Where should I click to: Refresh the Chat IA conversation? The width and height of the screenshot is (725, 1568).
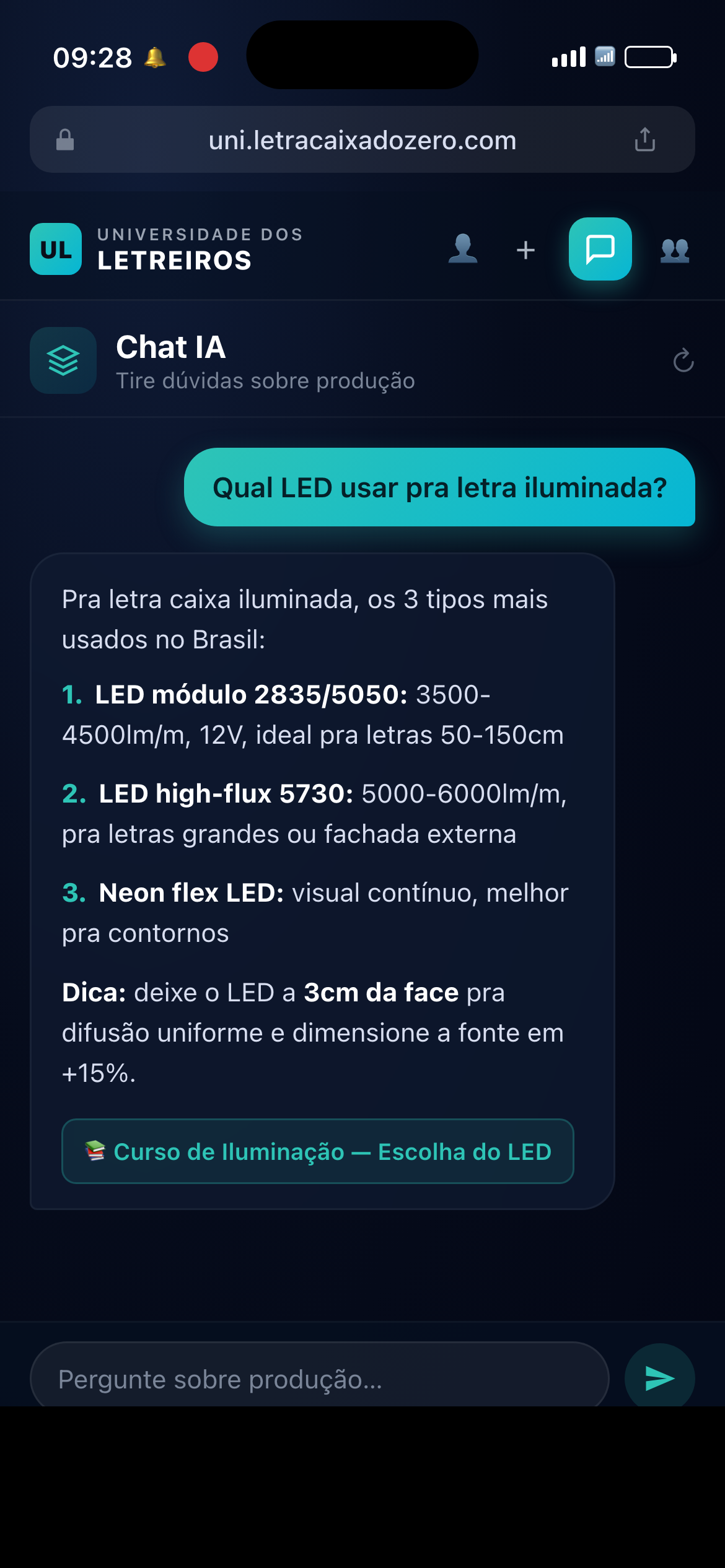tap(682, 361)
